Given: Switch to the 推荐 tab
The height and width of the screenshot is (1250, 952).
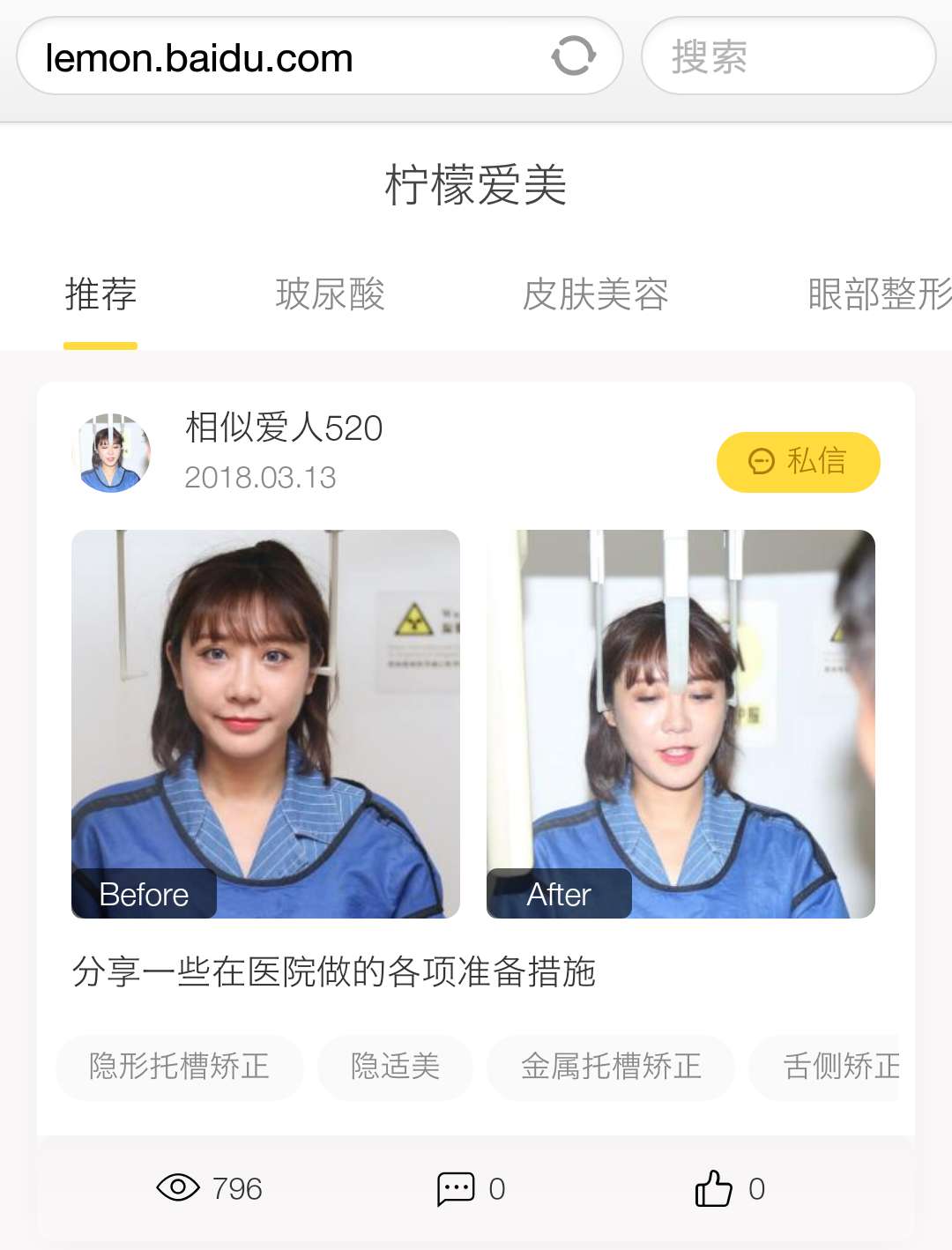Looking at the screenshot, I should (x=100, y=294).
